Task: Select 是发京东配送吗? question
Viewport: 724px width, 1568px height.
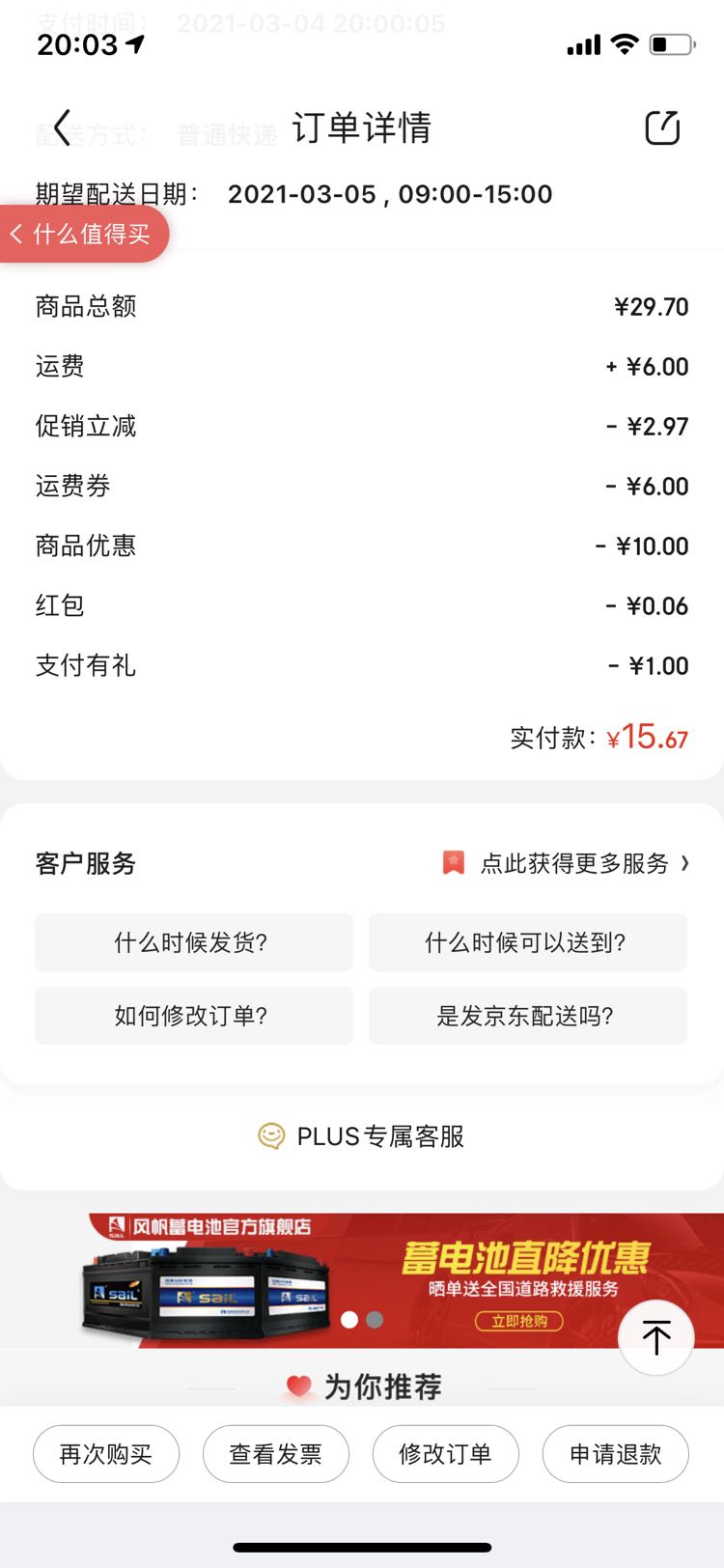Action: [x=528, y=1016]
